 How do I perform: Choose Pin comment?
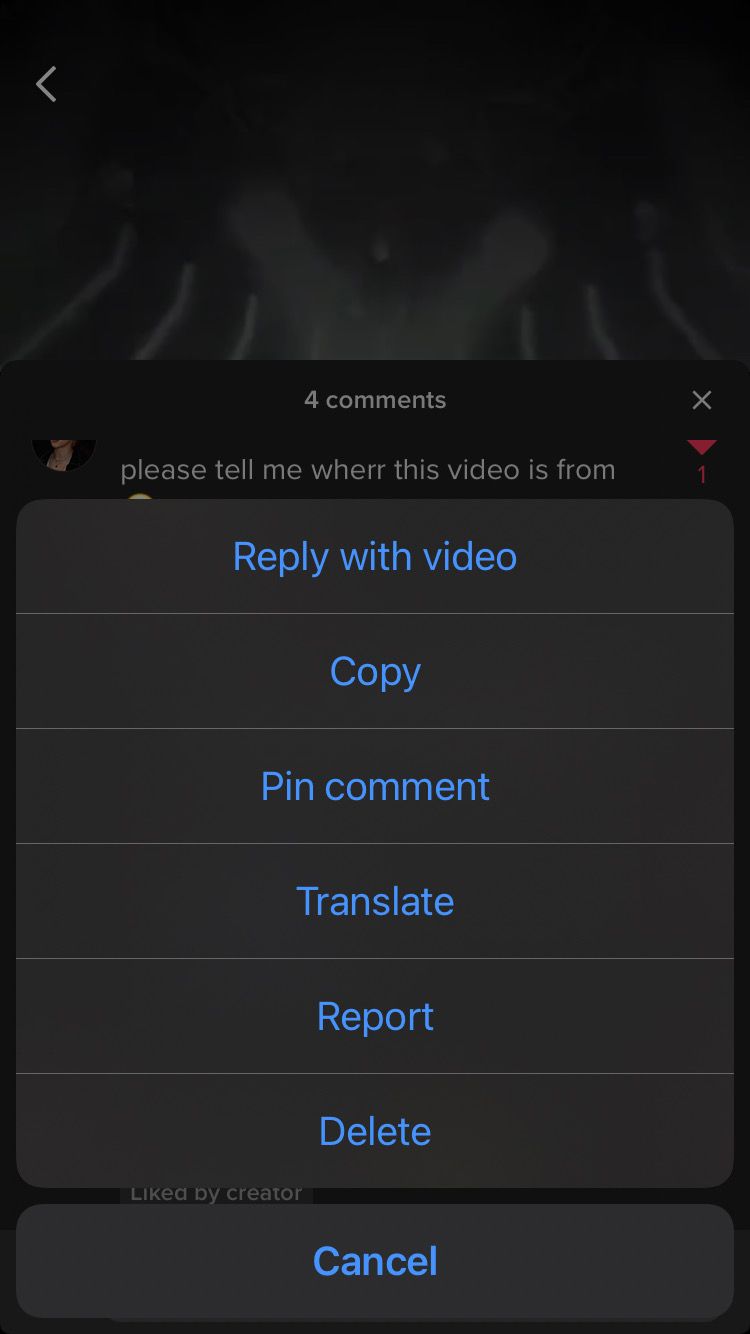point(375,787)
